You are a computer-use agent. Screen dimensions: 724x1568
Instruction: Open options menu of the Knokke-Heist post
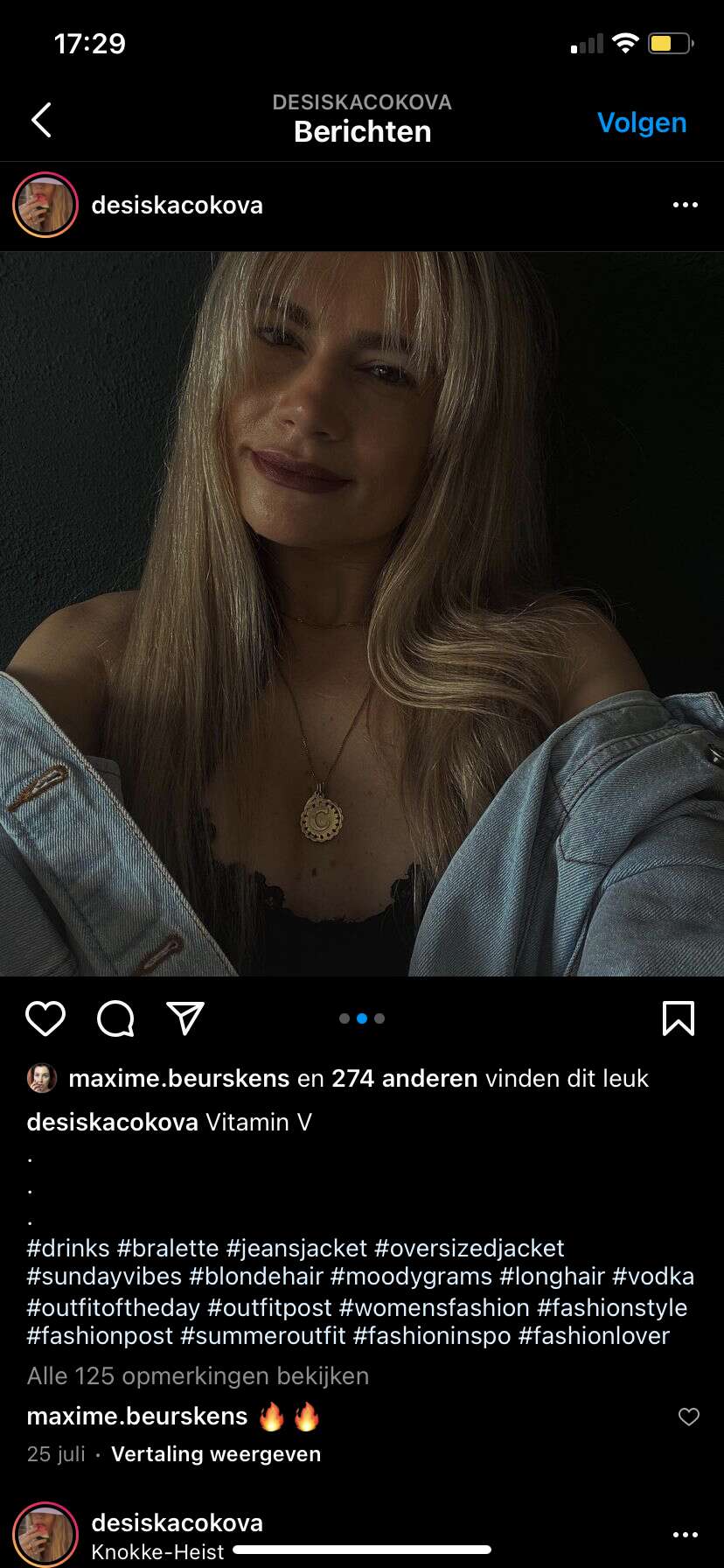[686, 1535]
